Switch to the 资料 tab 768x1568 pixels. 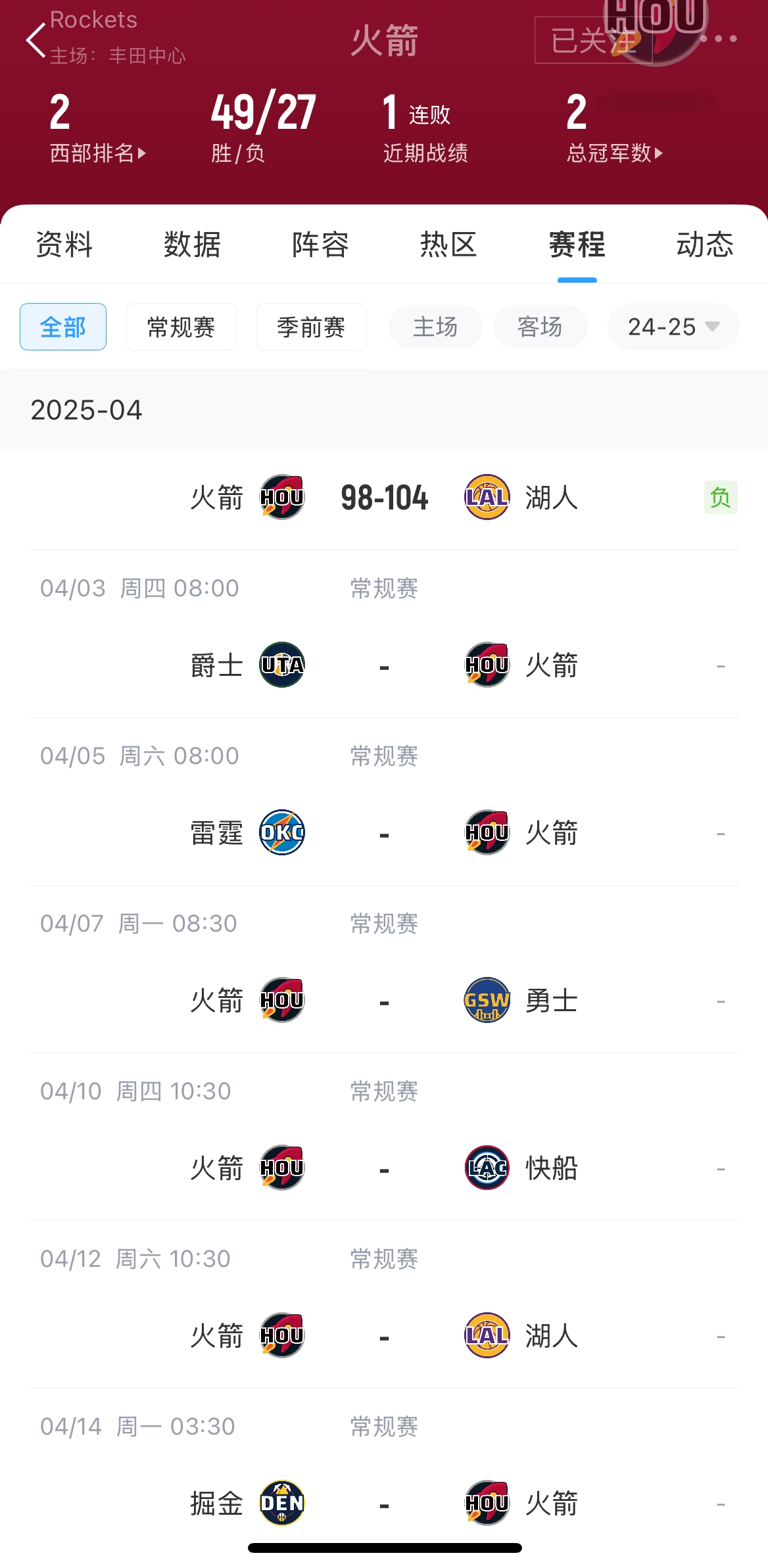(x=64, y=245)
